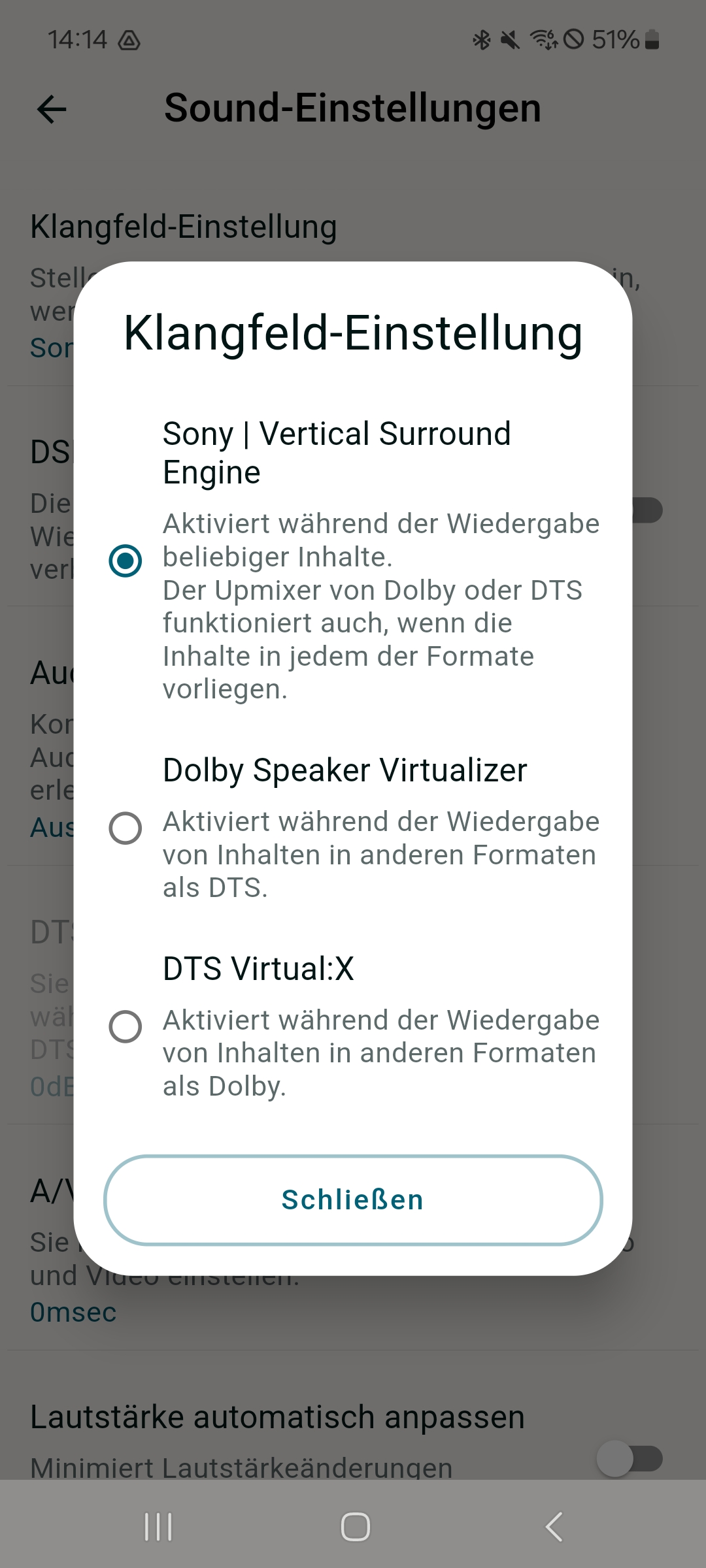Go back with the system back button
This screenshot has height=1568, width=706.
coord(554,1527)
